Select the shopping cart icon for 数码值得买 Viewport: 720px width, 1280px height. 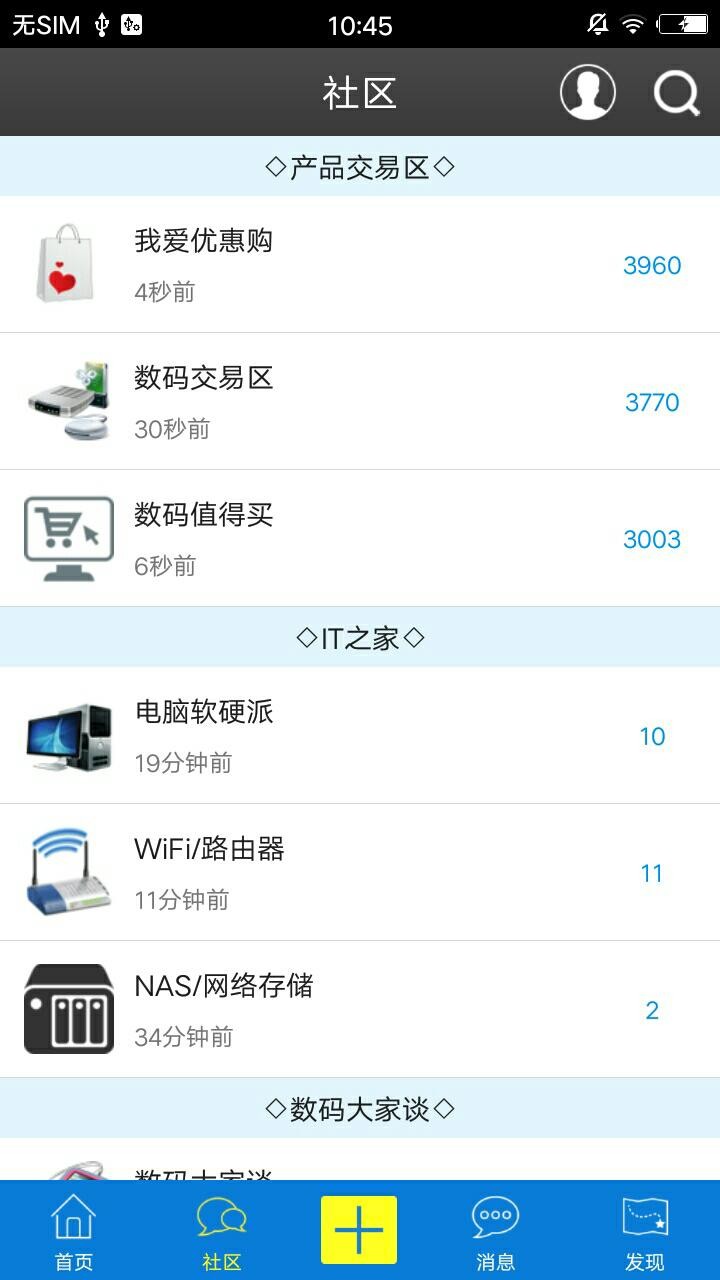pos(66,538)
